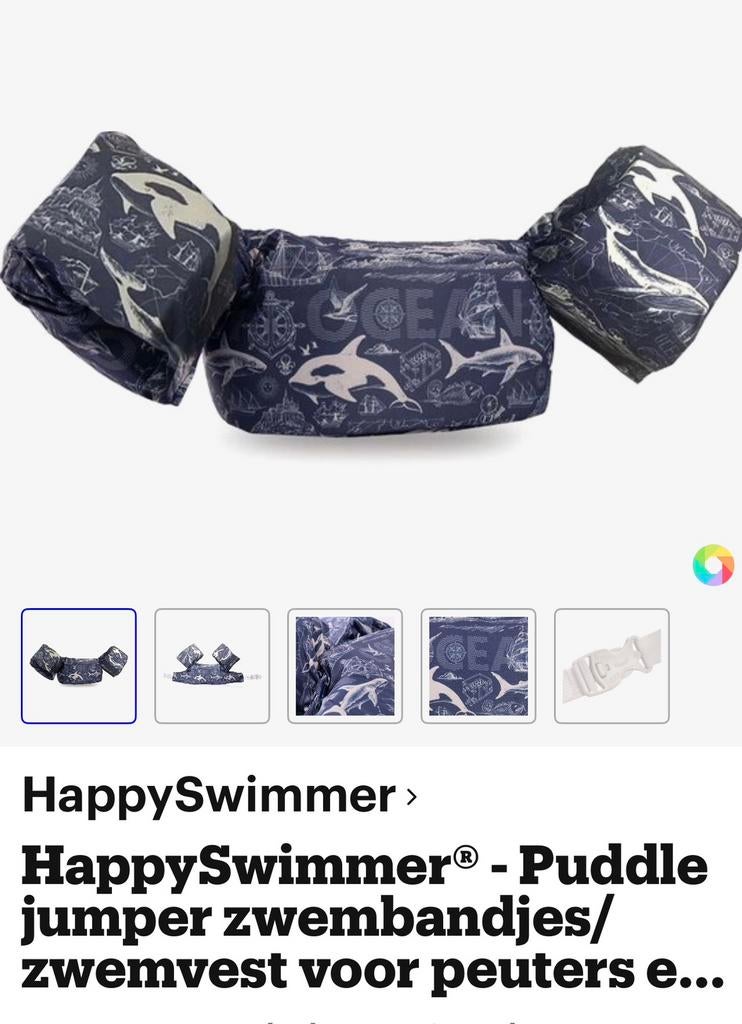742x1024 pixels.
Task: Tap the colorful circle icon
Action: point(713,565)
